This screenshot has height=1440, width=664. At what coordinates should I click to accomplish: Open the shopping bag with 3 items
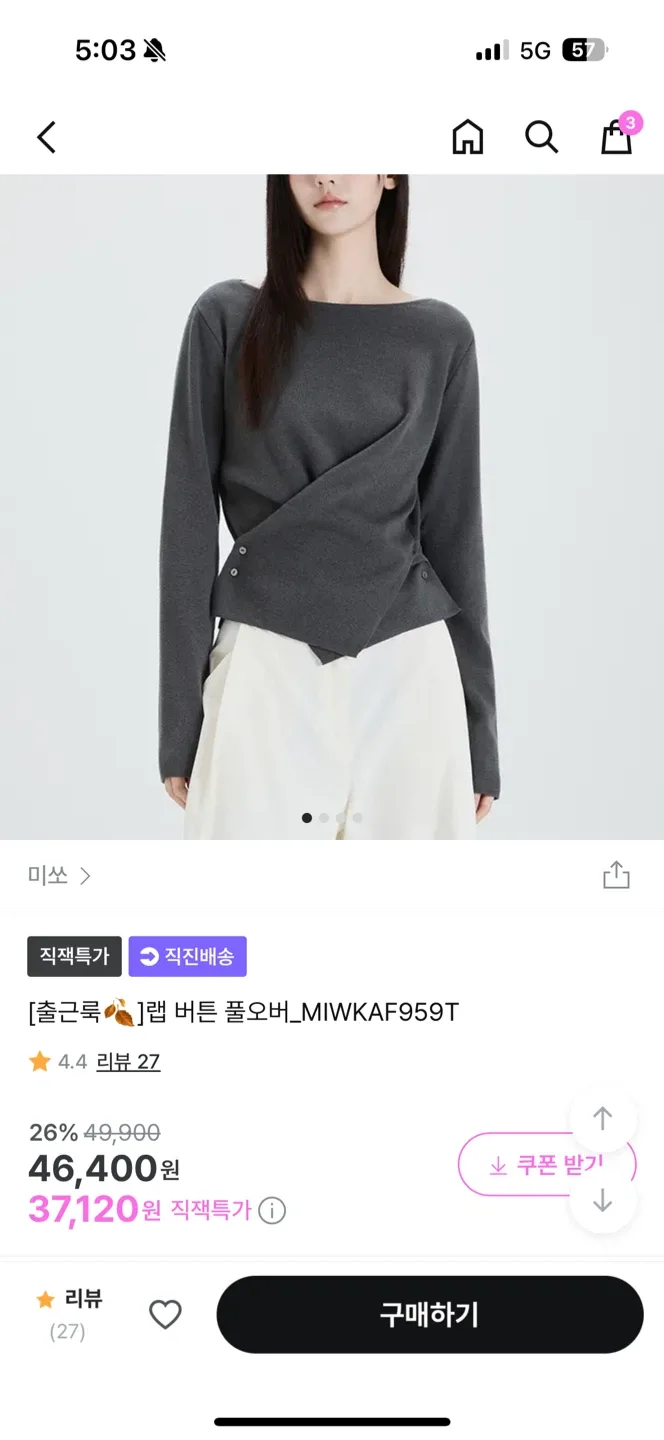tap(617, 137)
